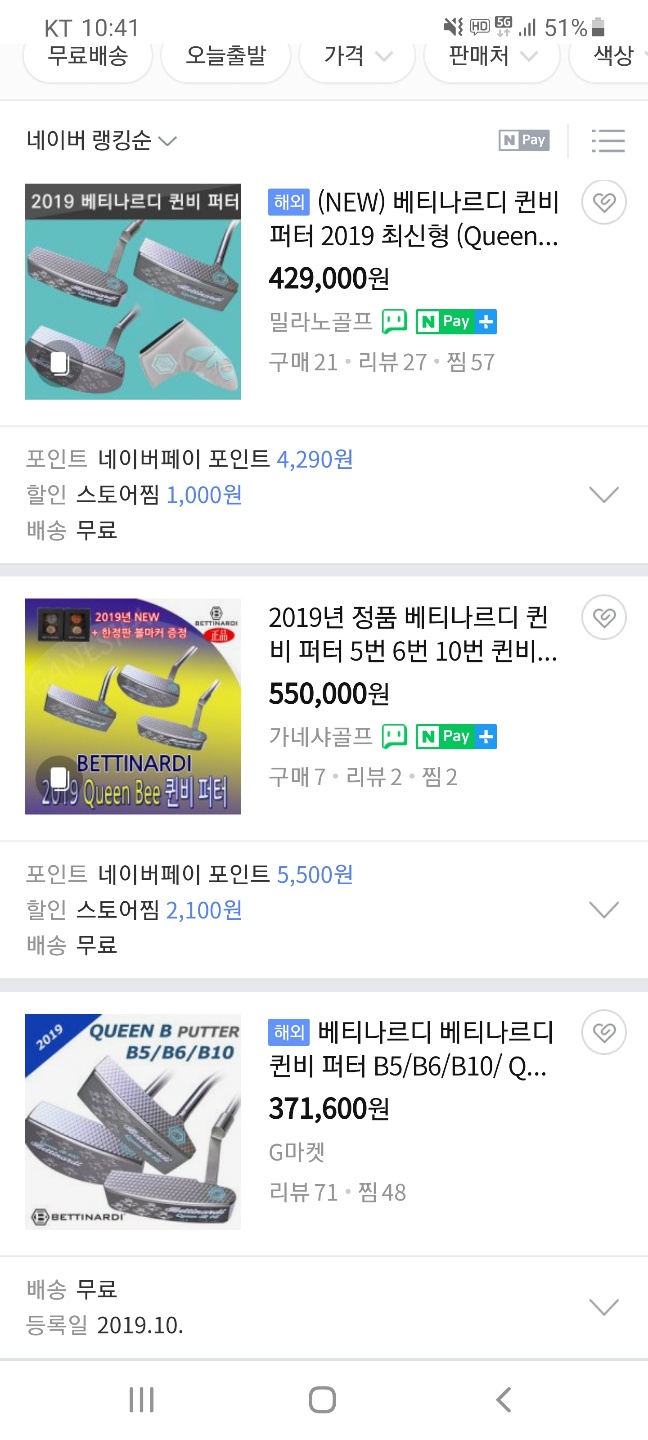Open the recent apps overview

[142, 1400]
